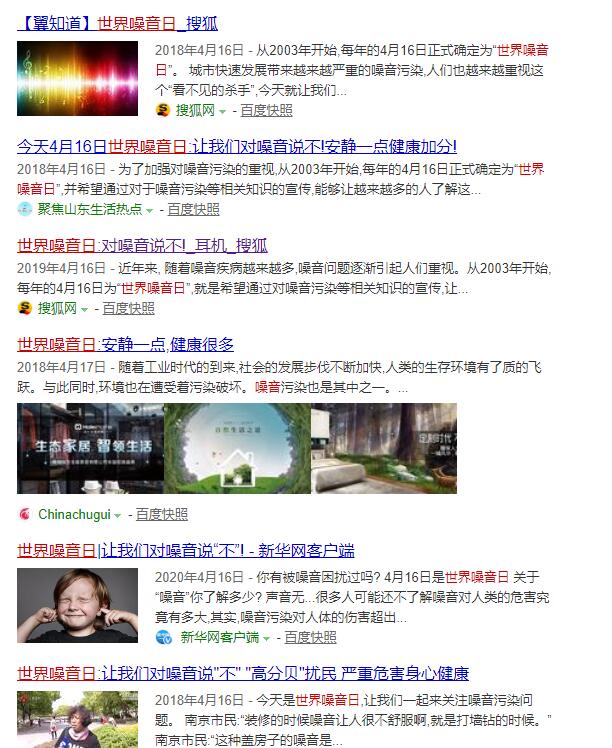This screenshot has height=748, width=612.
Task: Tap the child covering ears thumbnail
Action: [x=78, y=606]
